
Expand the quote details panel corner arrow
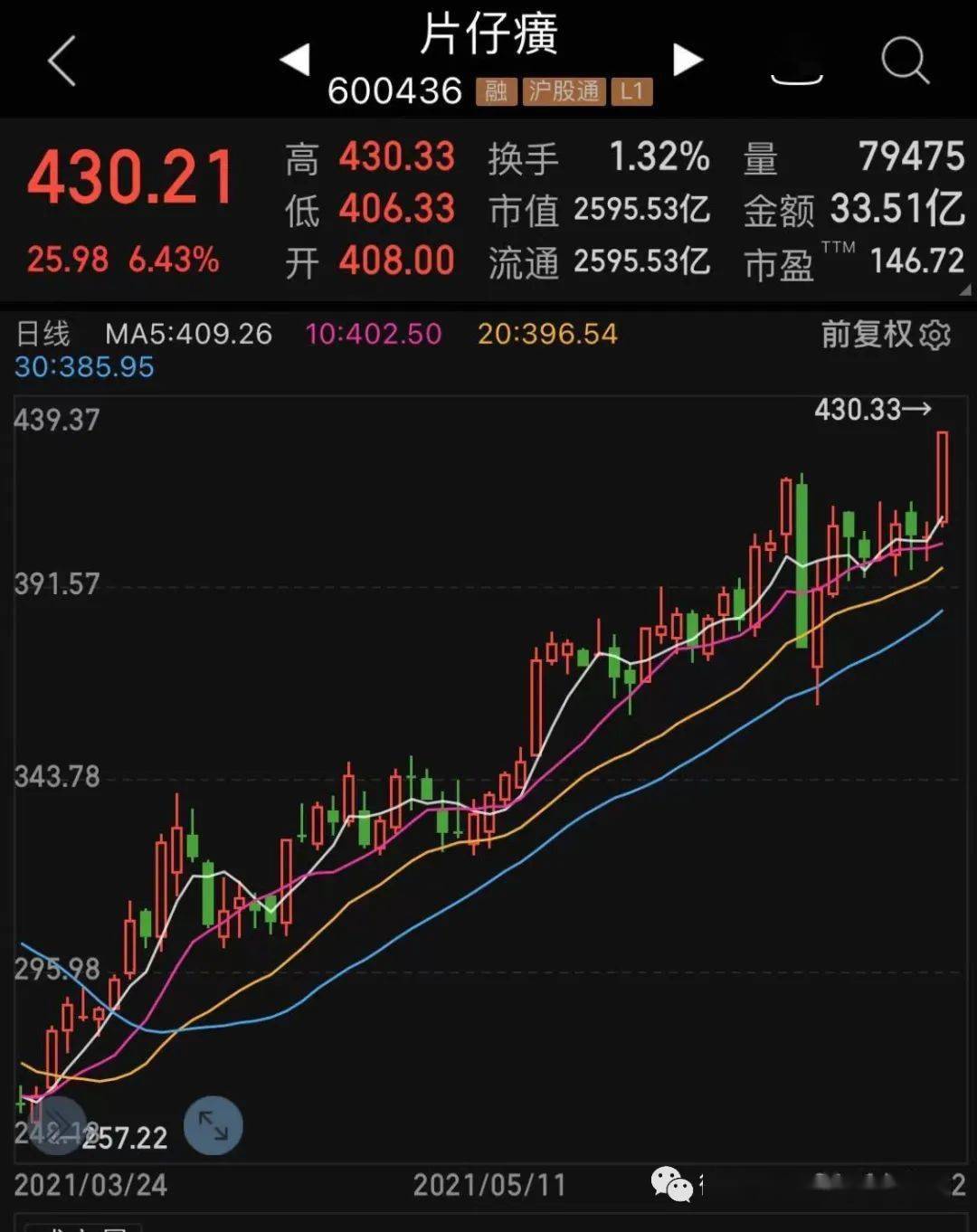[964, 289]
